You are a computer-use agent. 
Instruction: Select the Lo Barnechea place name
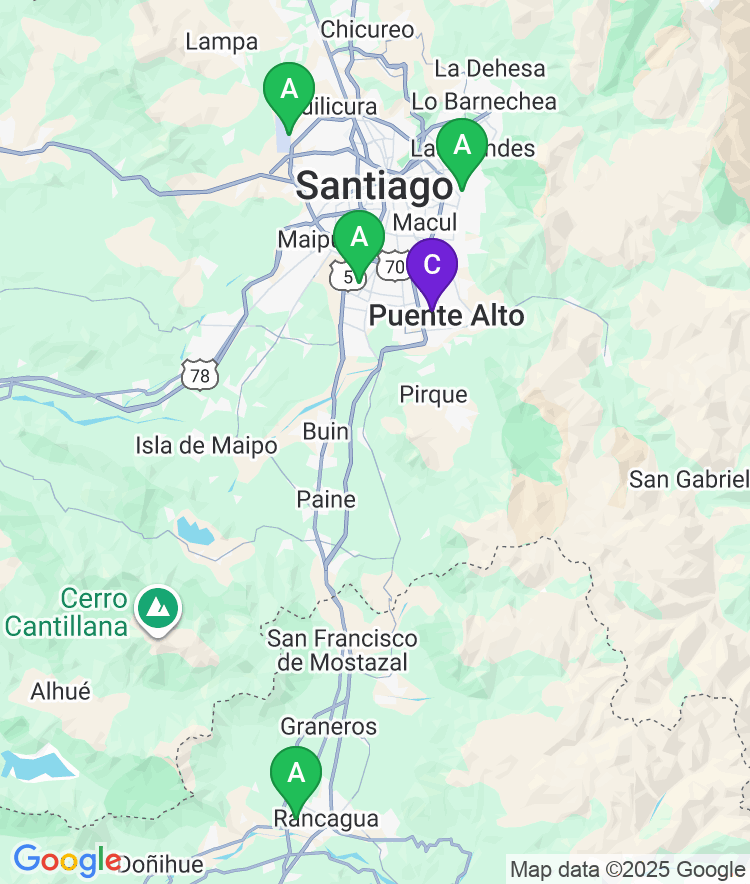click(484, 100)
